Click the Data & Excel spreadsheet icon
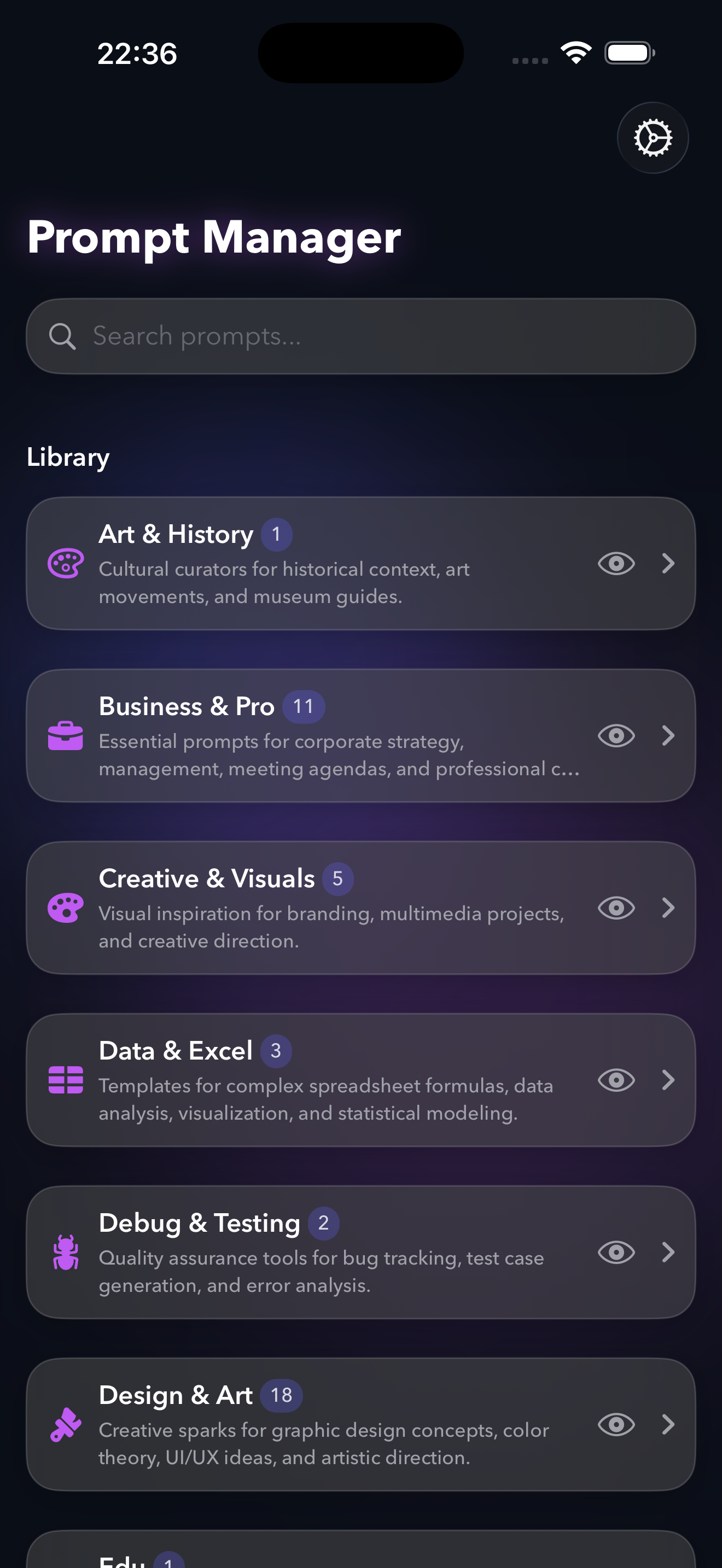Image resolution: width=722 pixels, height=1568 pixels. (65, 1080)
